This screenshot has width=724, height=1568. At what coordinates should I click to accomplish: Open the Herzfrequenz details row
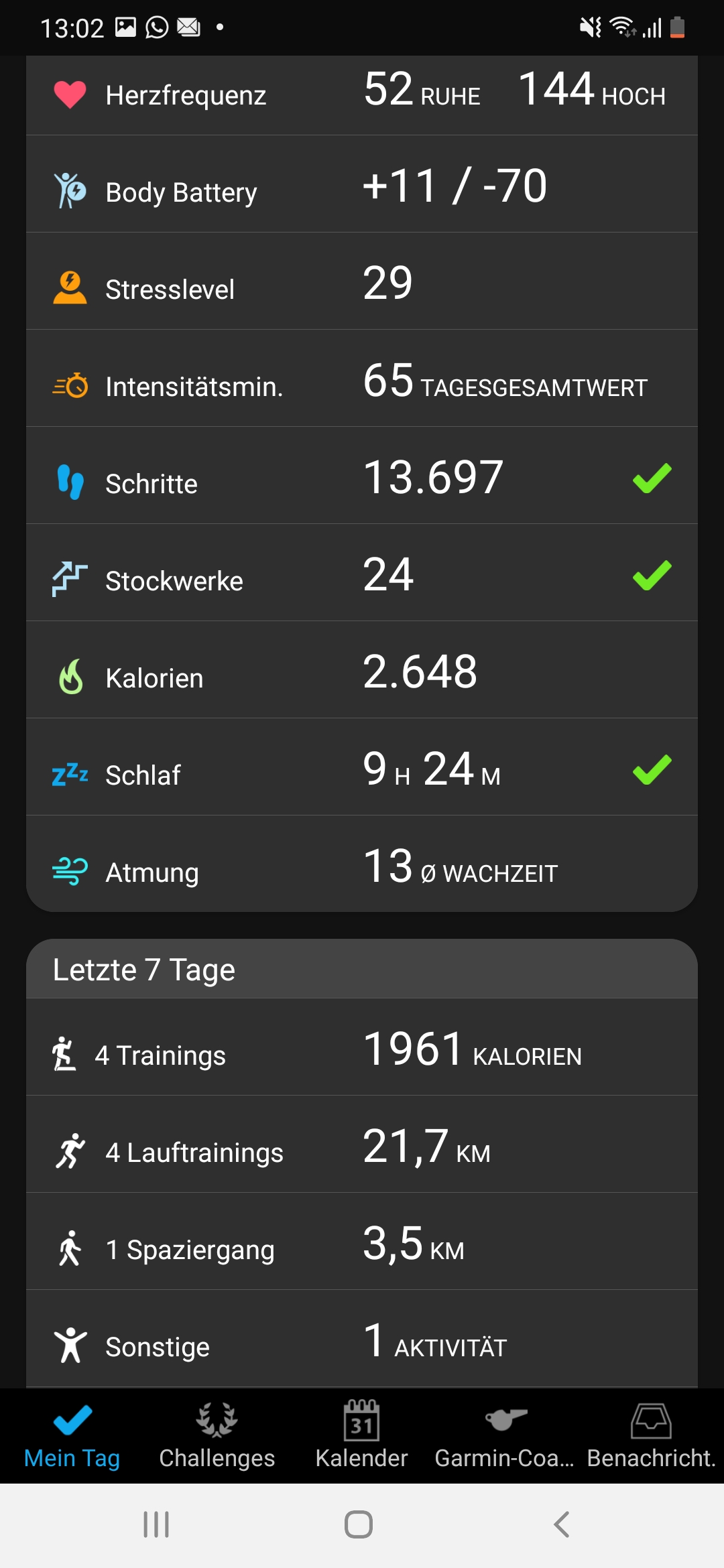pos(362,95)
